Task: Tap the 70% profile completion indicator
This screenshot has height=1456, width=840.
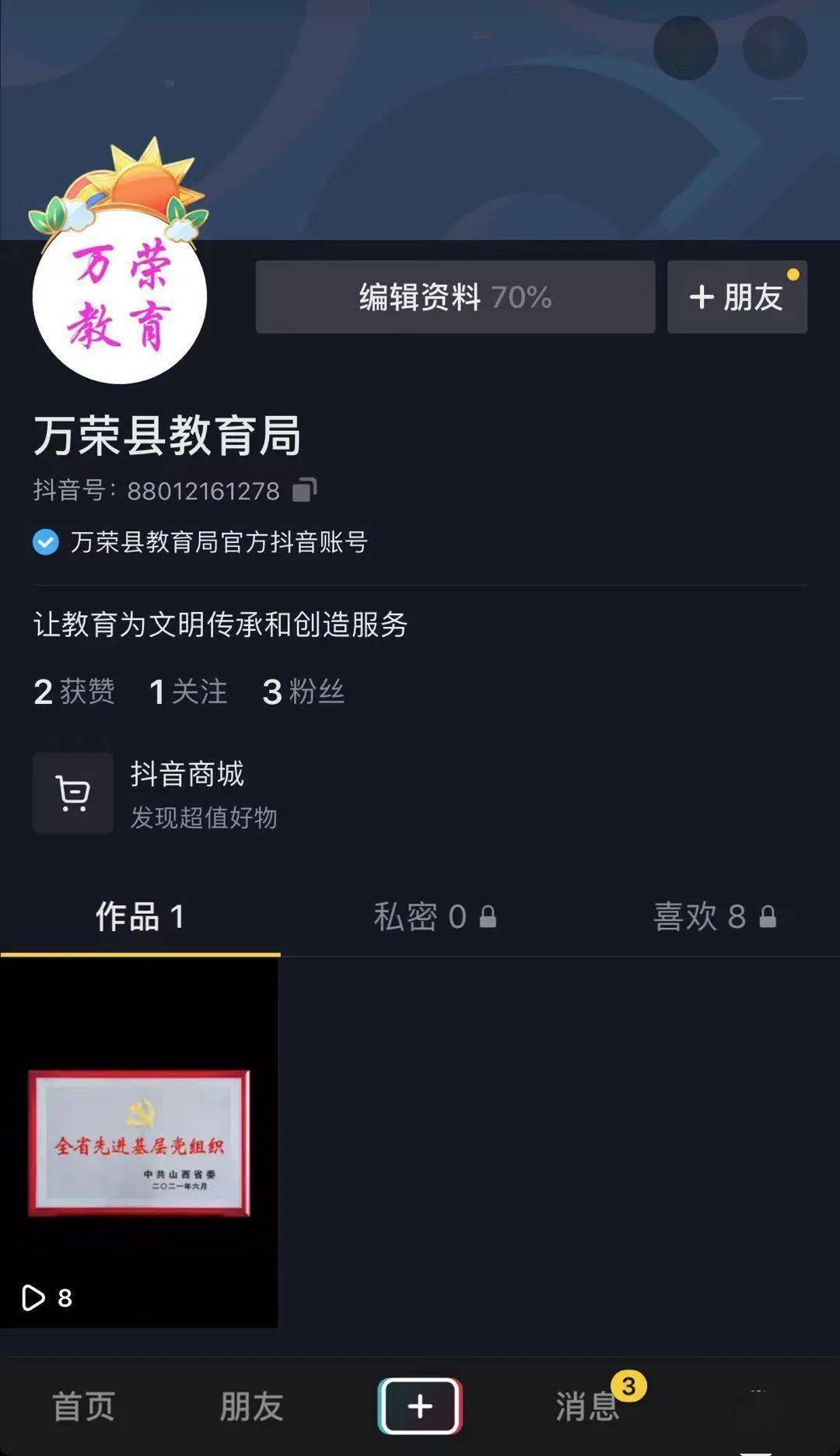Action: pyautogui.click(x=523, y=297)
